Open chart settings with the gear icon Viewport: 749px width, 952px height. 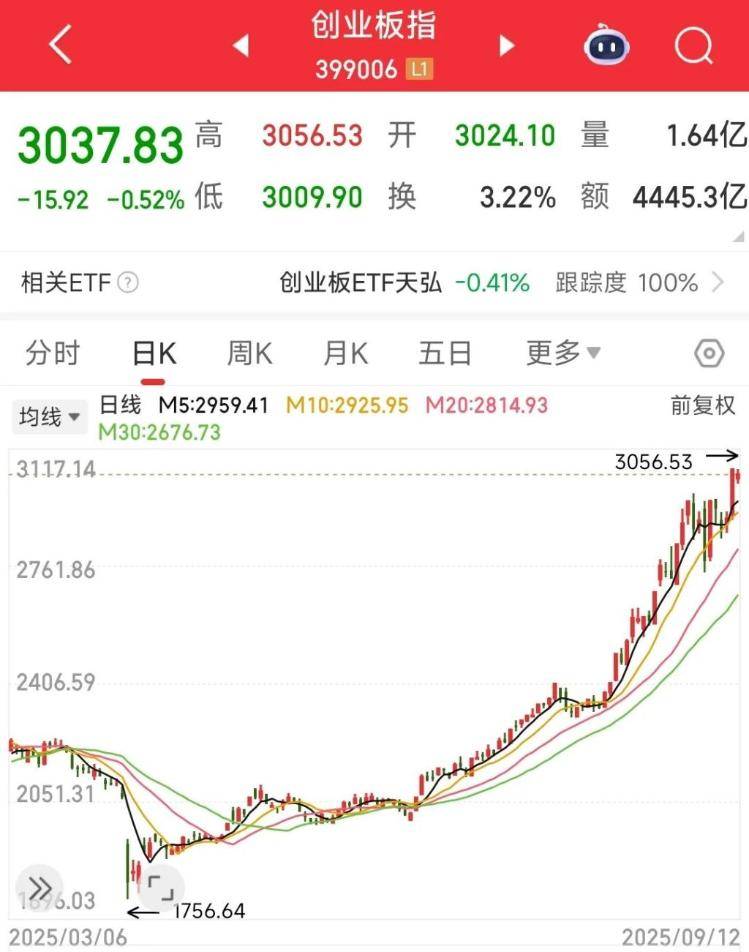(x=709, y=352)
